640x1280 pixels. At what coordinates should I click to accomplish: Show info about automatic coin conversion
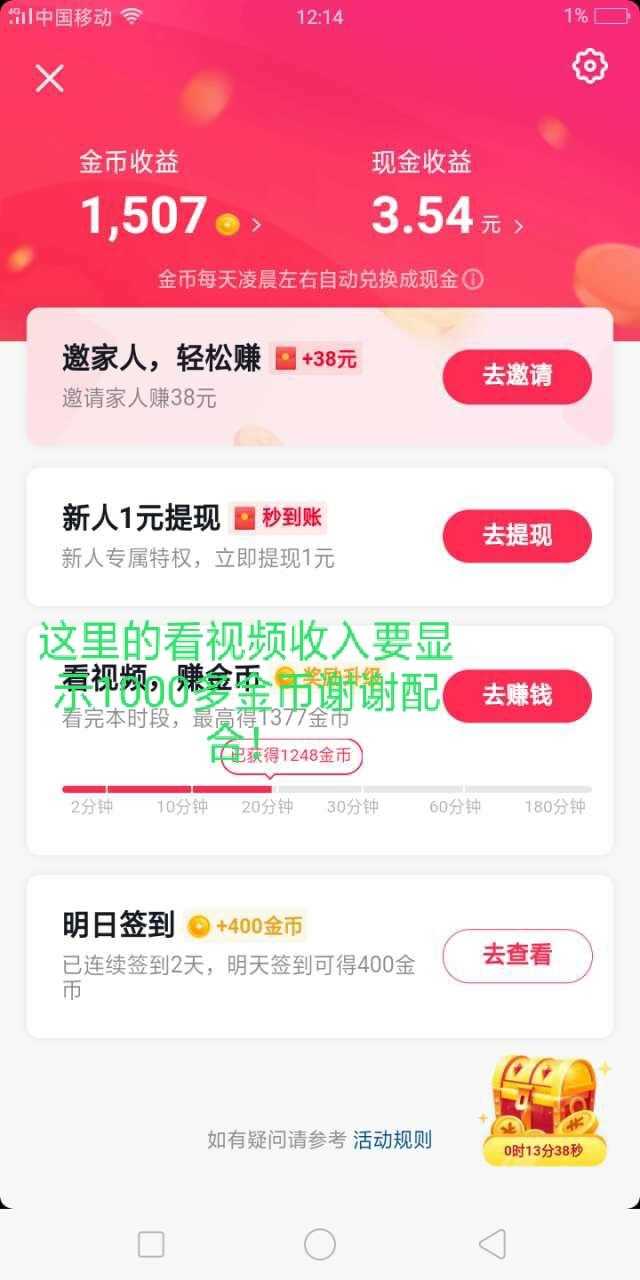point(474,279)
